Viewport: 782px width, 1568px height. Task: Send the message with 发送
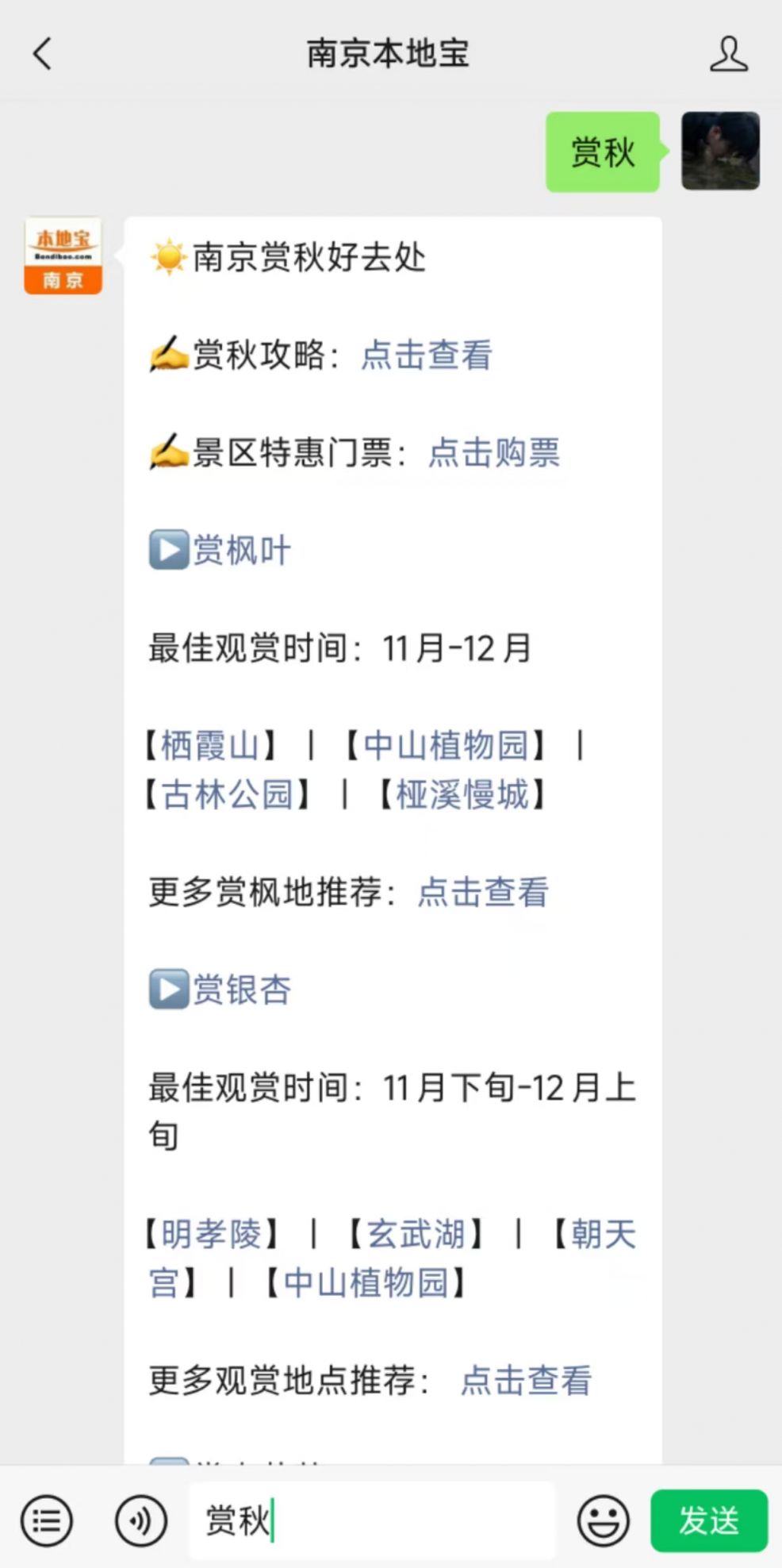click(x=709, y=1520)
